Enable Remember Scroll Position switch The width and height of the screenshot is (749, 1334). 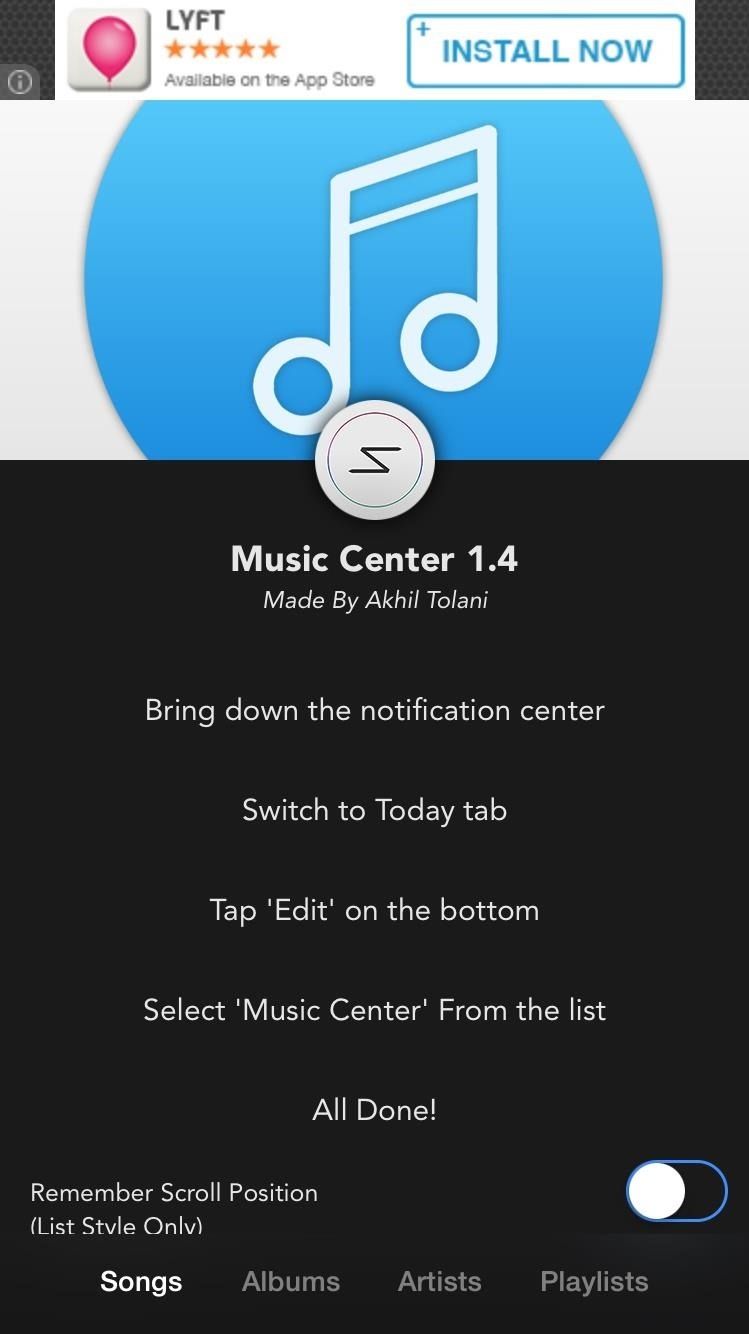(676, 1191)
